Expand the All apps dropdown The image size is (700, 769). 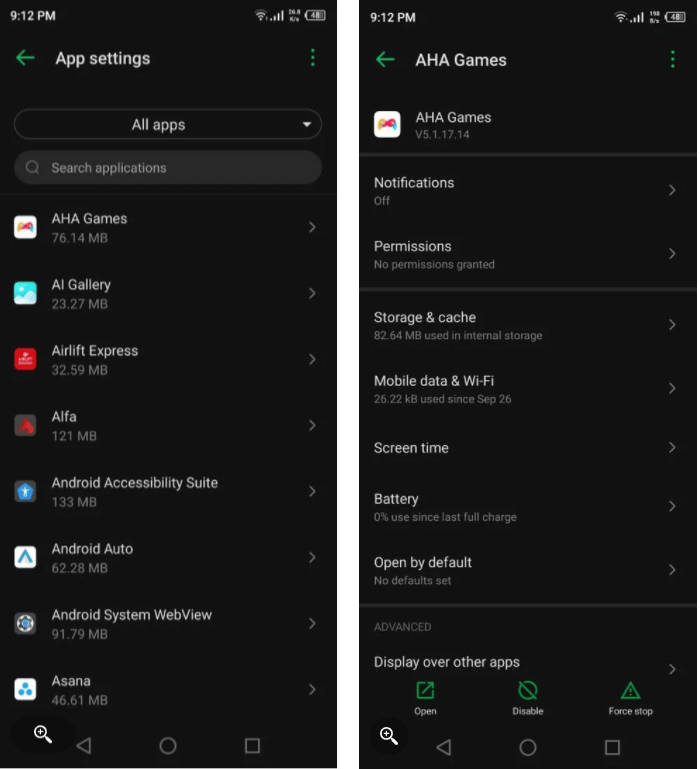coord(168,125)
